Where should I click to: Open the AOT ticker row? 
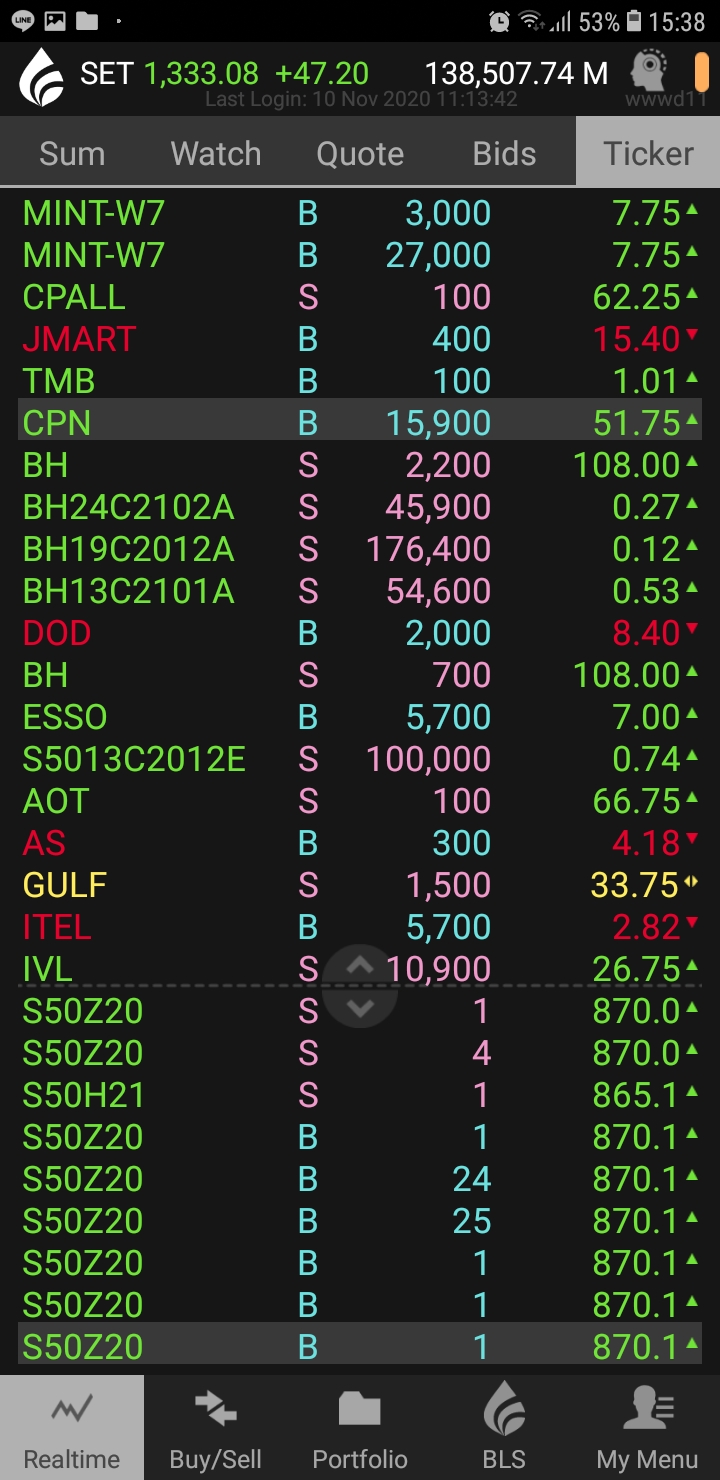(x=360, y=801)
